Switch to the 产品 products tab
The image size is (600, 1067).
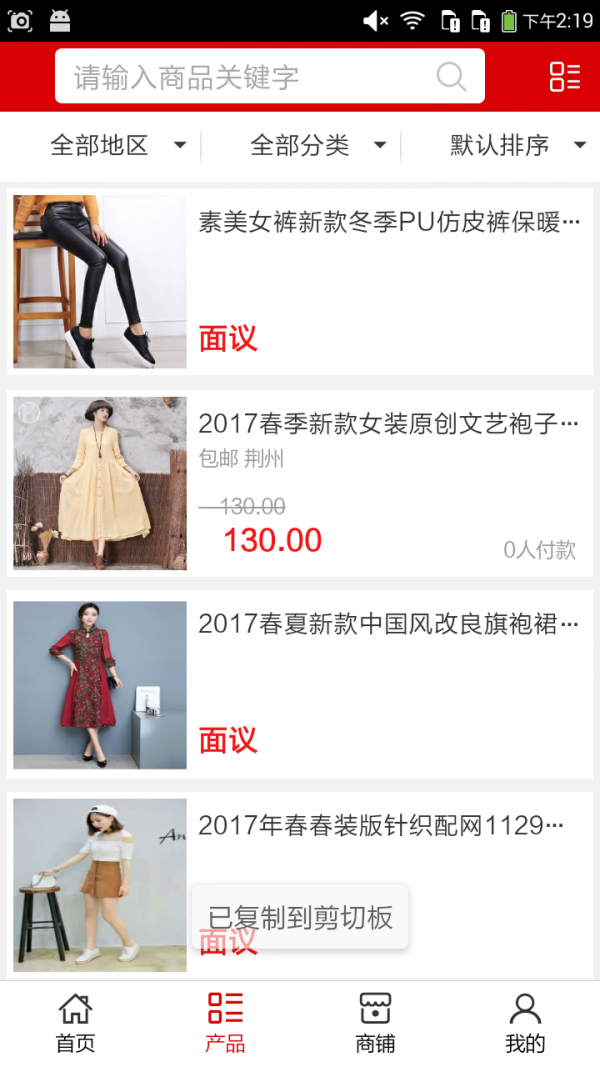[x=225, y=1023]
